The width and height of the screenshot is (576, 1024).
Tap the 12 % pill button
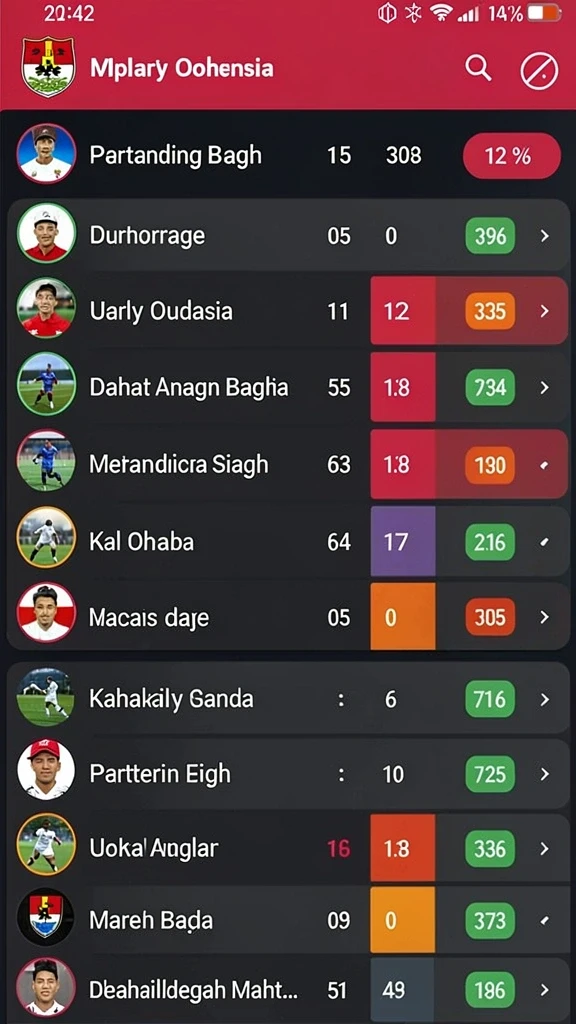coord(511,156)
